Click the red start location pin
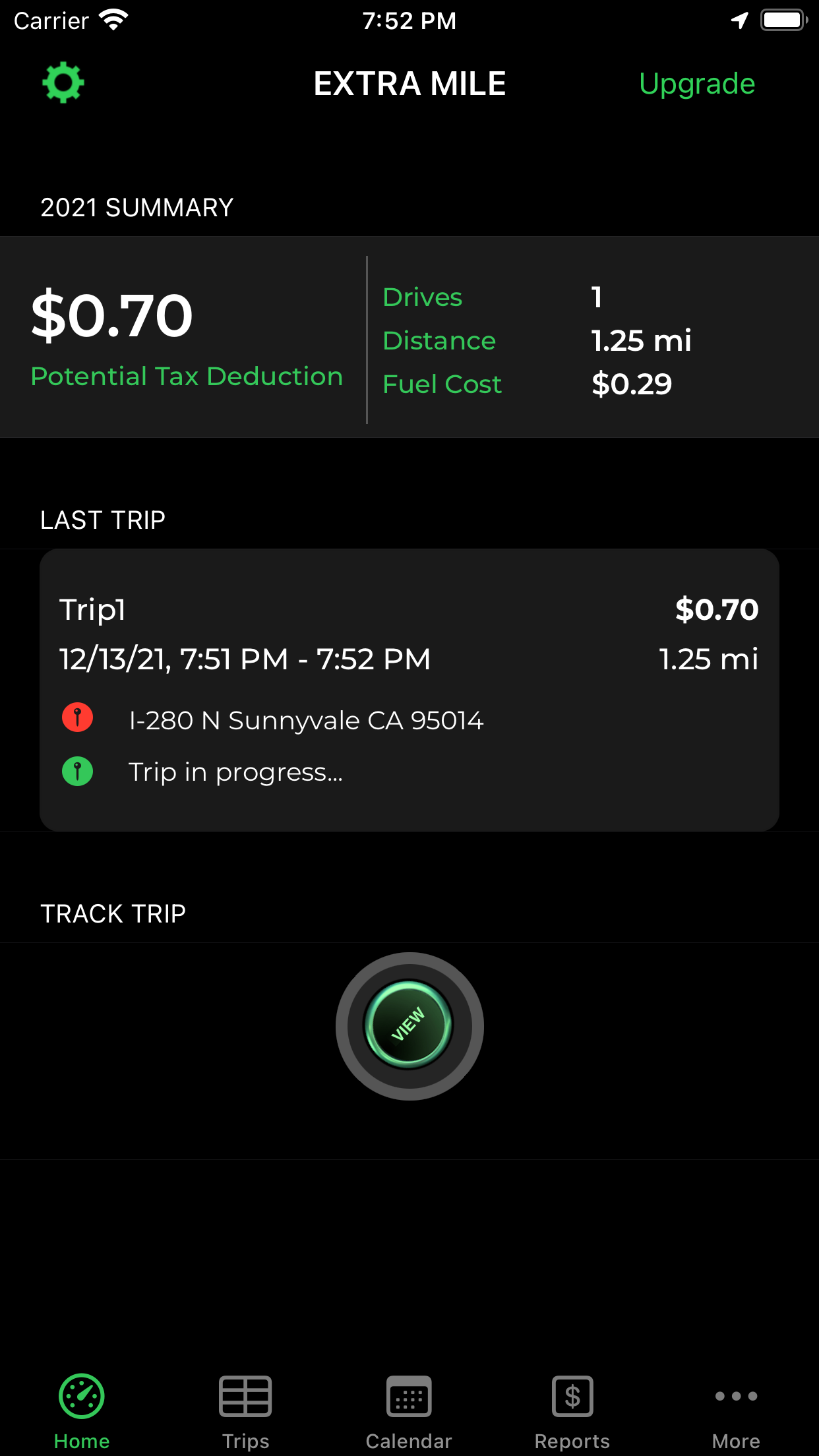The image size is (819, 1456). tap(77, 718)
